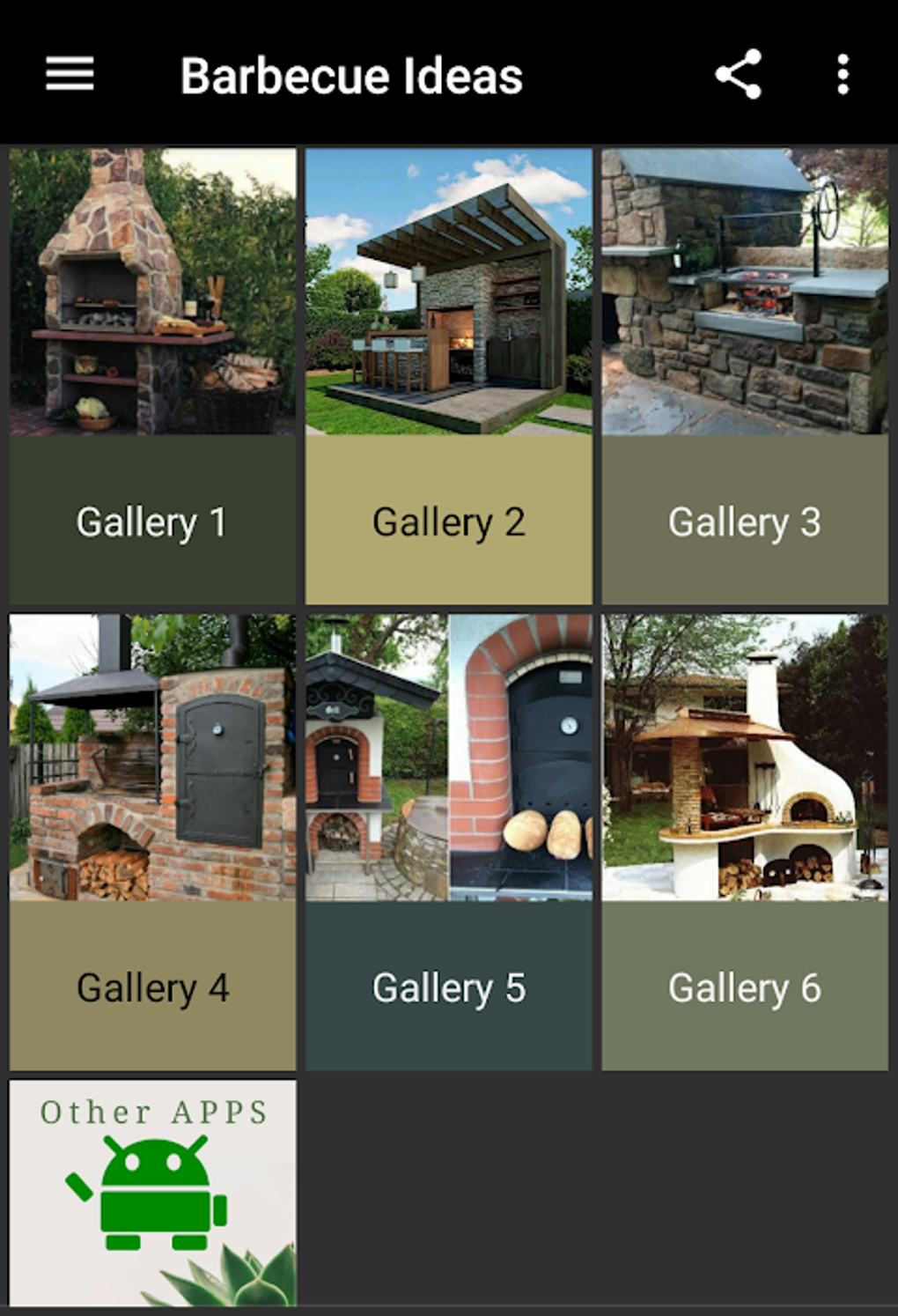Tap the brick smoker with black door thumbnail
Viewport: 898px width, 1316px height.
pyautogui.click(x=151, y=758)
